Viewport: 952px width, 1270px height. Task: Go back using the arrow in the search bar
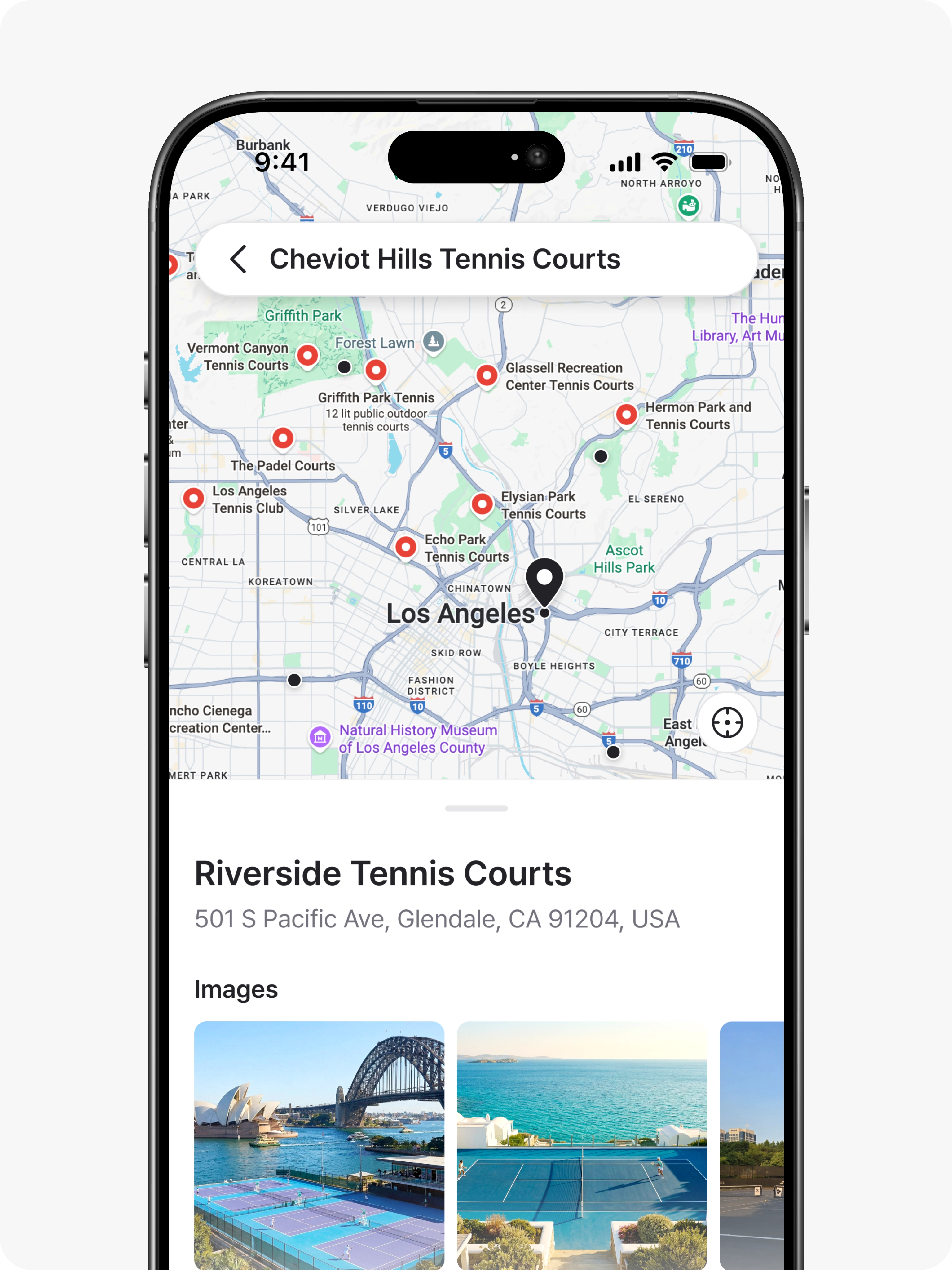tap(239, 259)
